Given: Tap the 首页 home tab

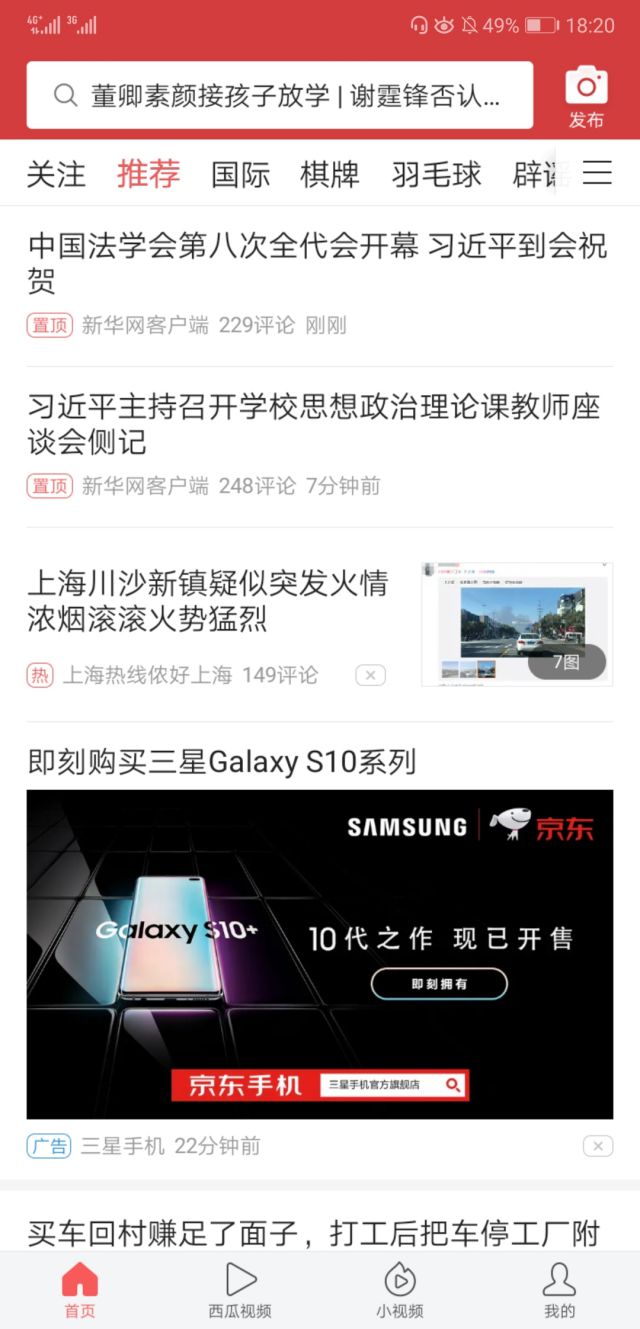Looking at the screenshot, I should point(80,1290).
